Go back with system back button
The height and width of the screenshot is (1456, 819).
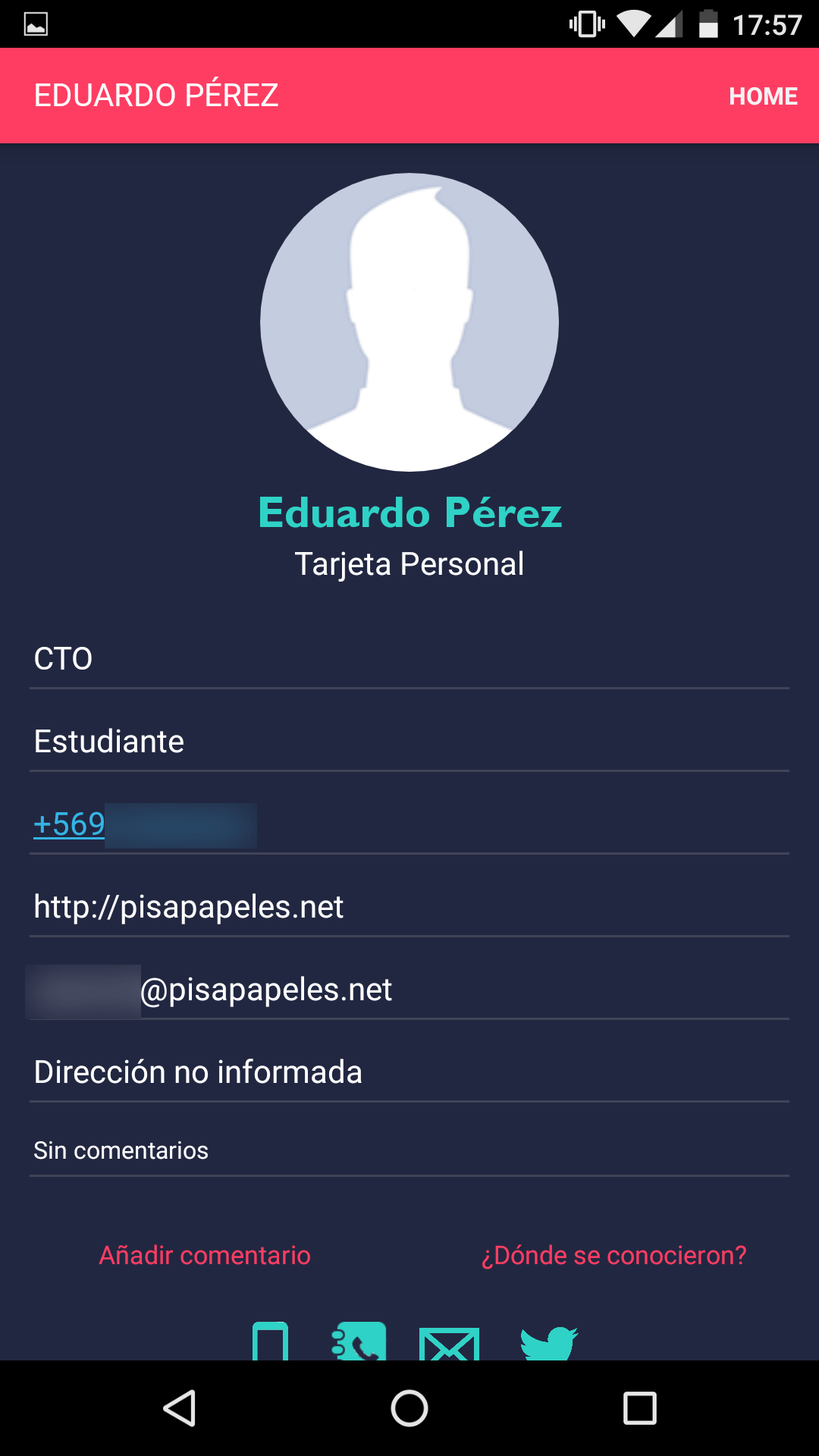pyautogui.click(x=180, y=1408)
